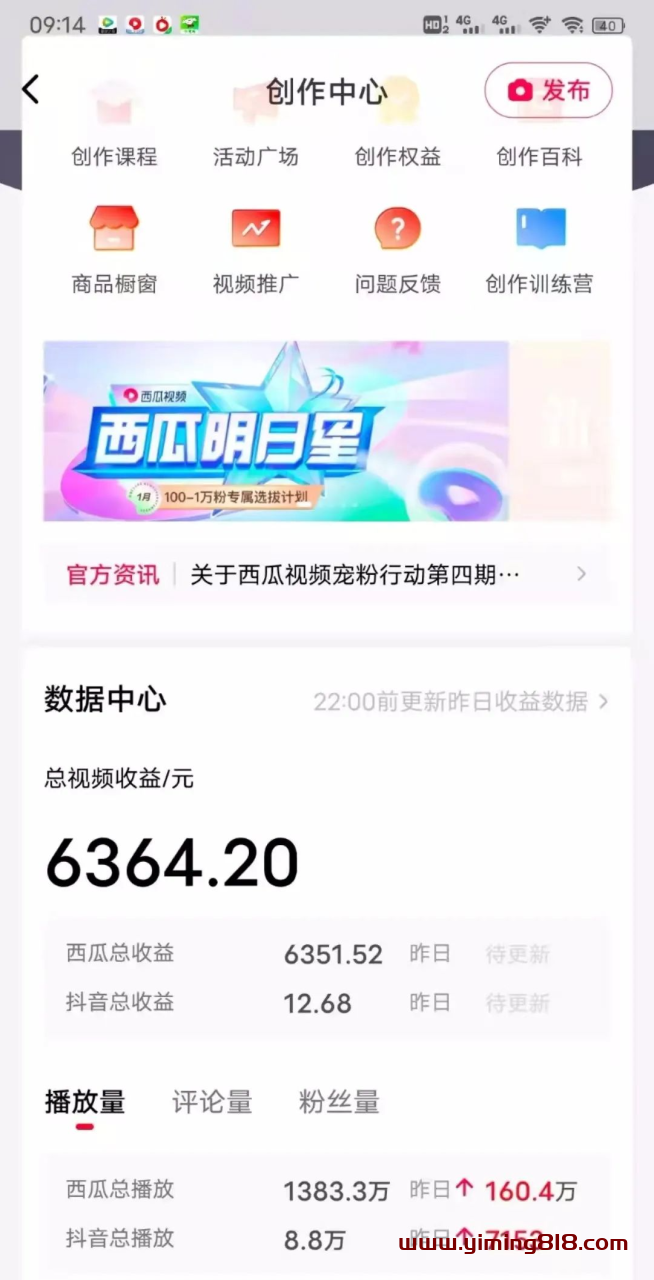Open 22:00前更新昨日收益数据 details

460,701
